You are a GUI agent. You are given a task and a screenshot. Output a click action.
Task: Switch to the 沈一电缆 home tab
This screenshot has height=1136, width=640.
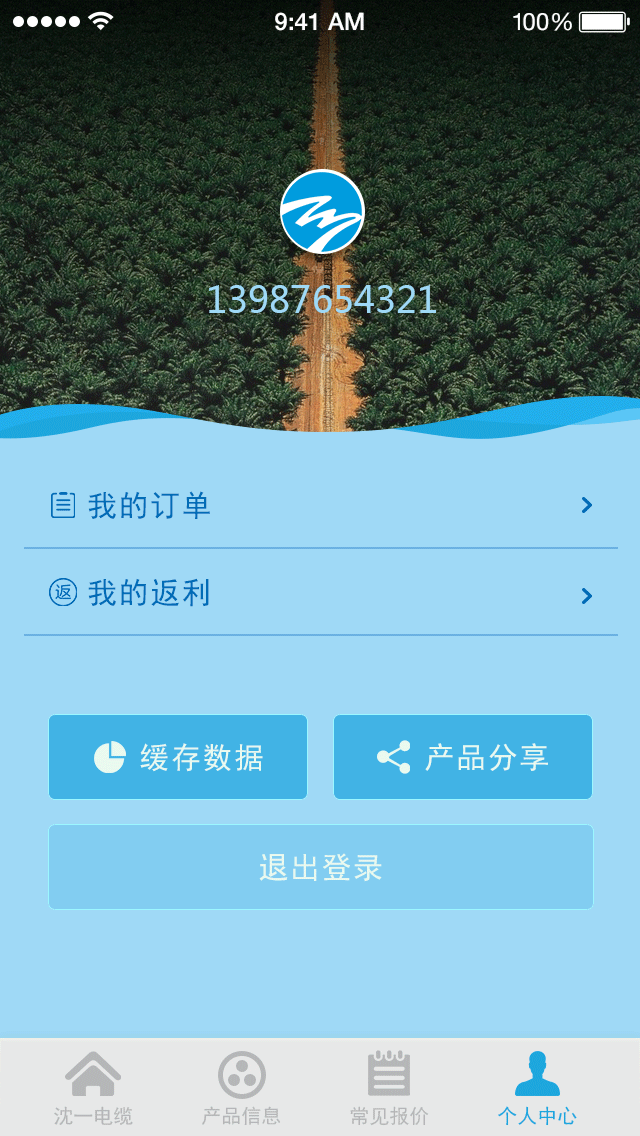point(93,1088)
